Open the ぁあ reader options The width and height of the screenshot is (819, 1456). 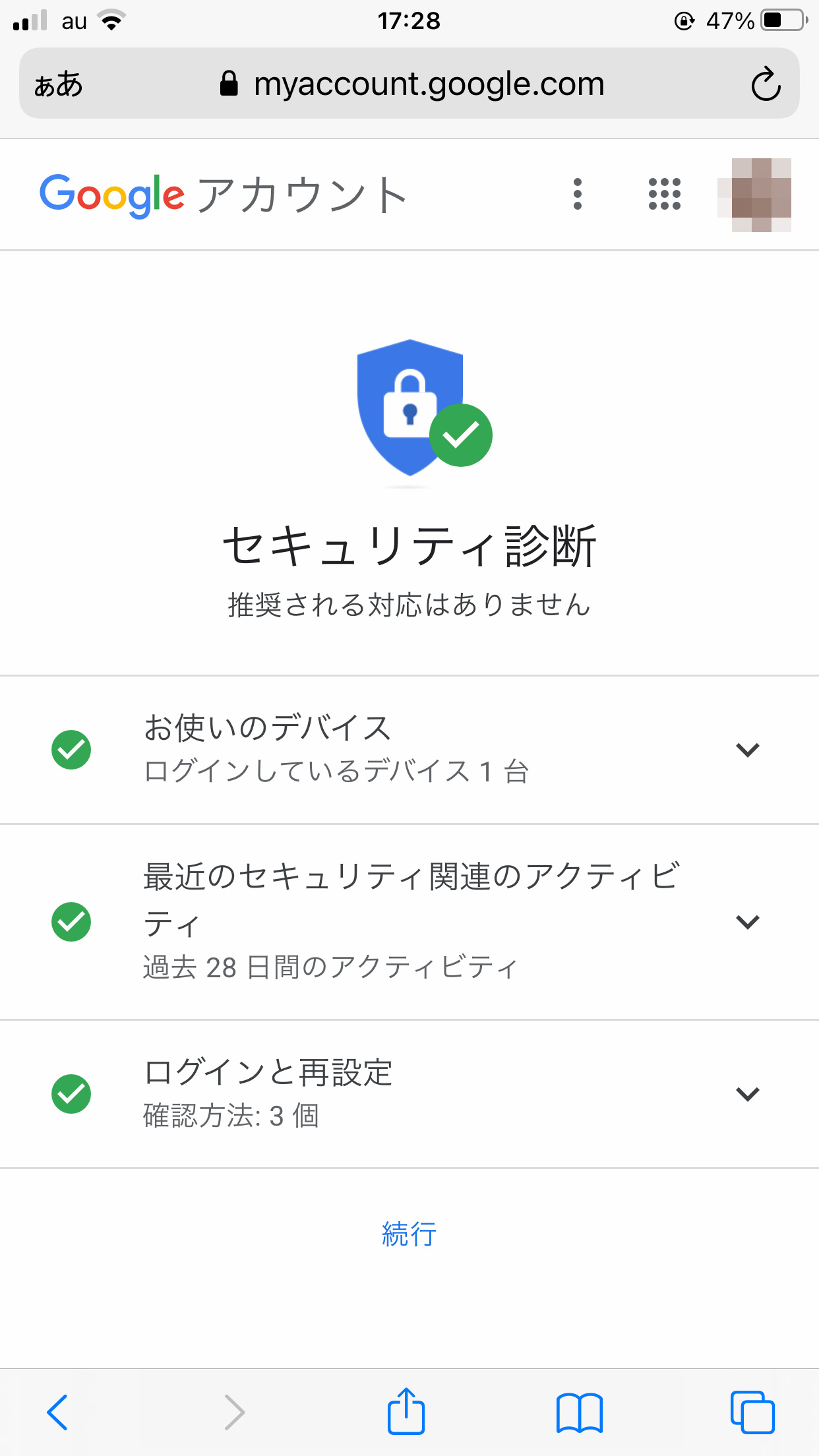[59, 84]
